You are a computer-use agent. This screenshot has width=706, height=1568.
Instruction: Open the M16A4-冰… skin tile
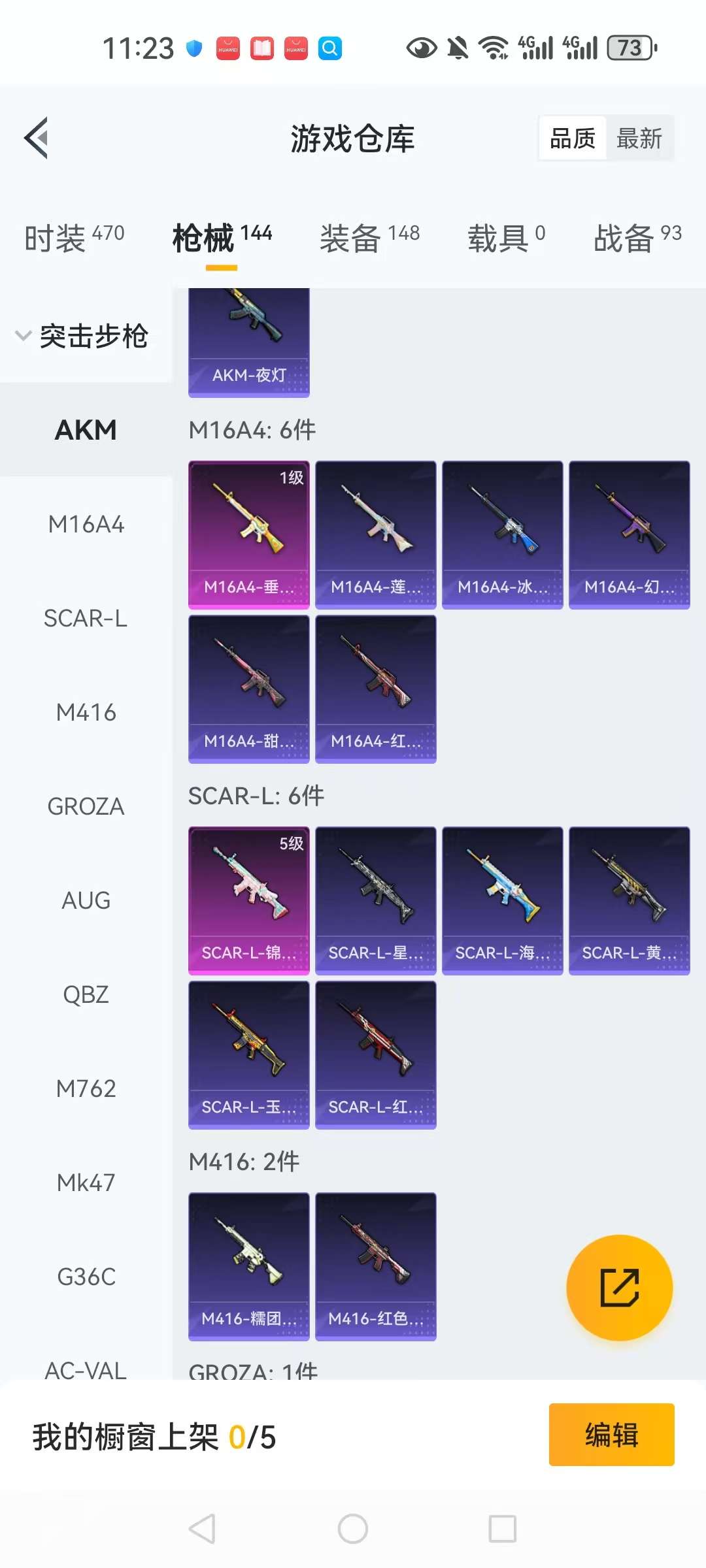click(x=502, y=534)
